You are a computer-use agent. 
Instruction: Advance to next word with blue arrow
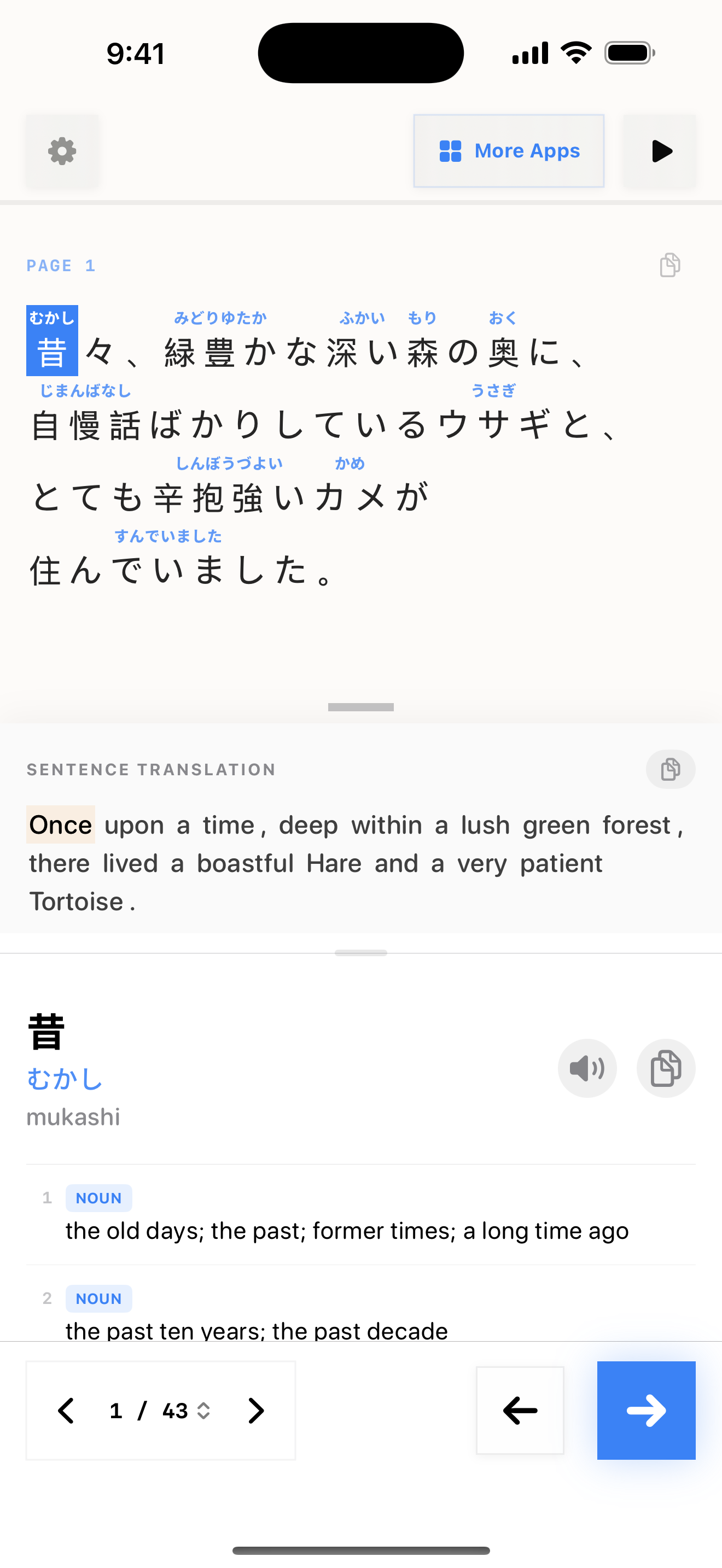point(646,1411)
